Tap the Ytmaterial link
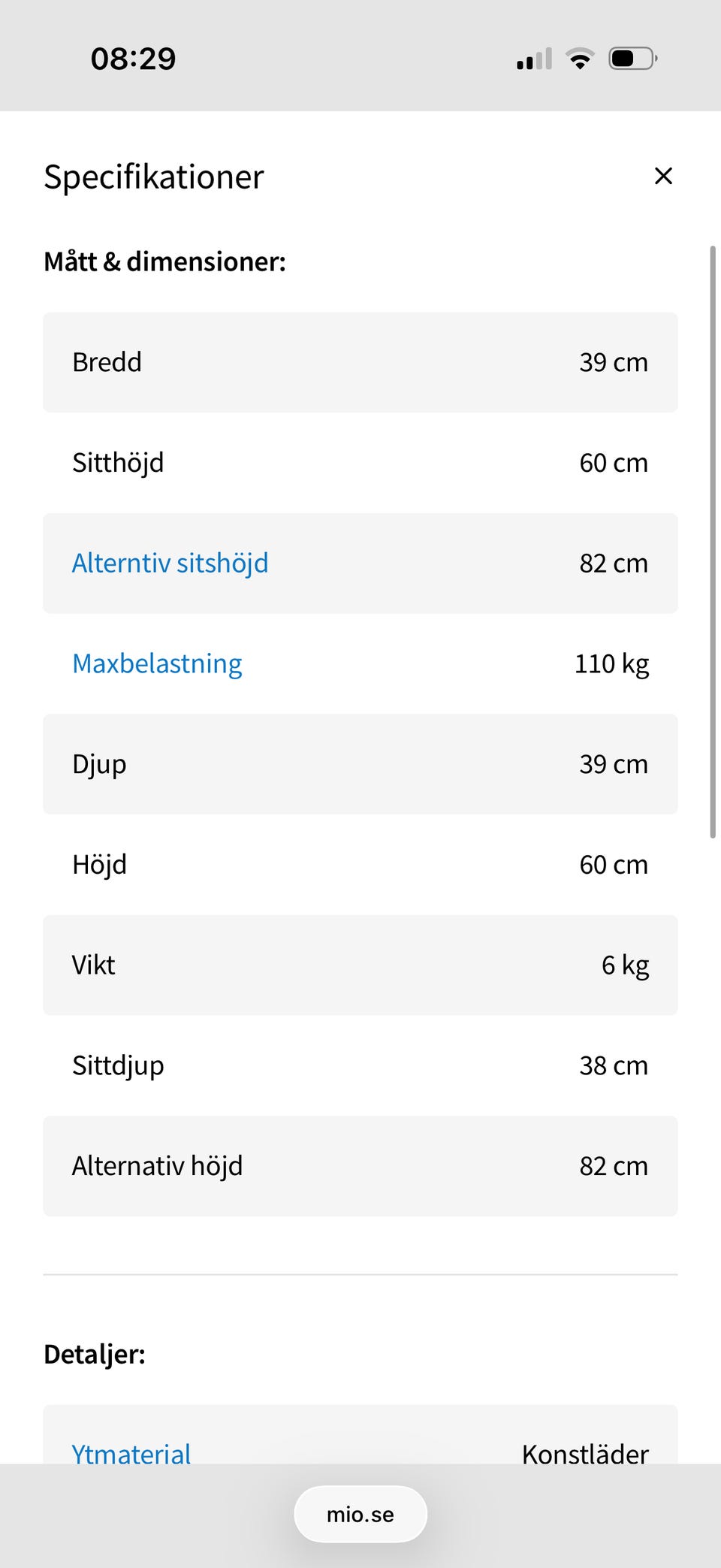The height and width of the screenshot is (1568, 721). click(x=131, y=1453)
